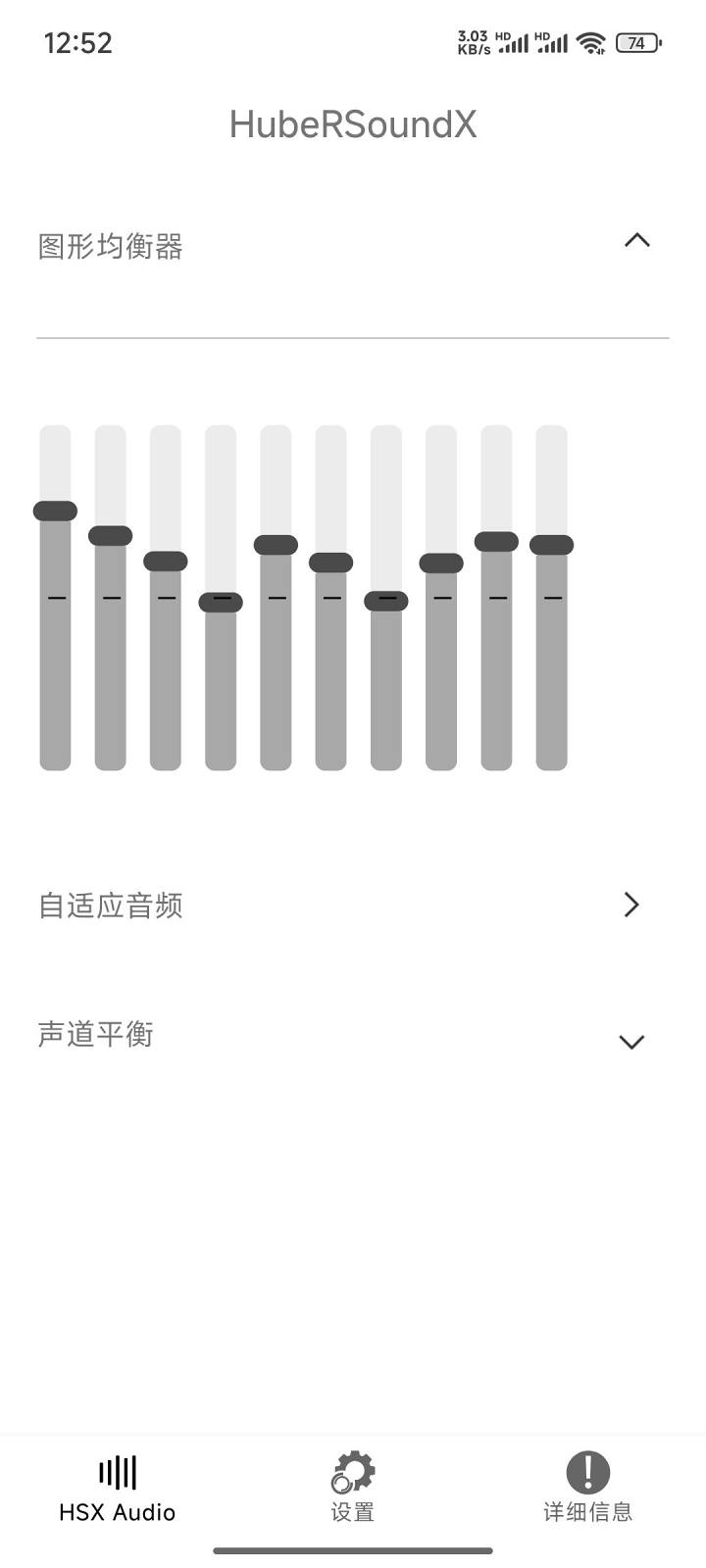The width and height of the screenshot is (706, 1568).
Task: Collapse the 图形均衡器 section
Action: [636, 241]
